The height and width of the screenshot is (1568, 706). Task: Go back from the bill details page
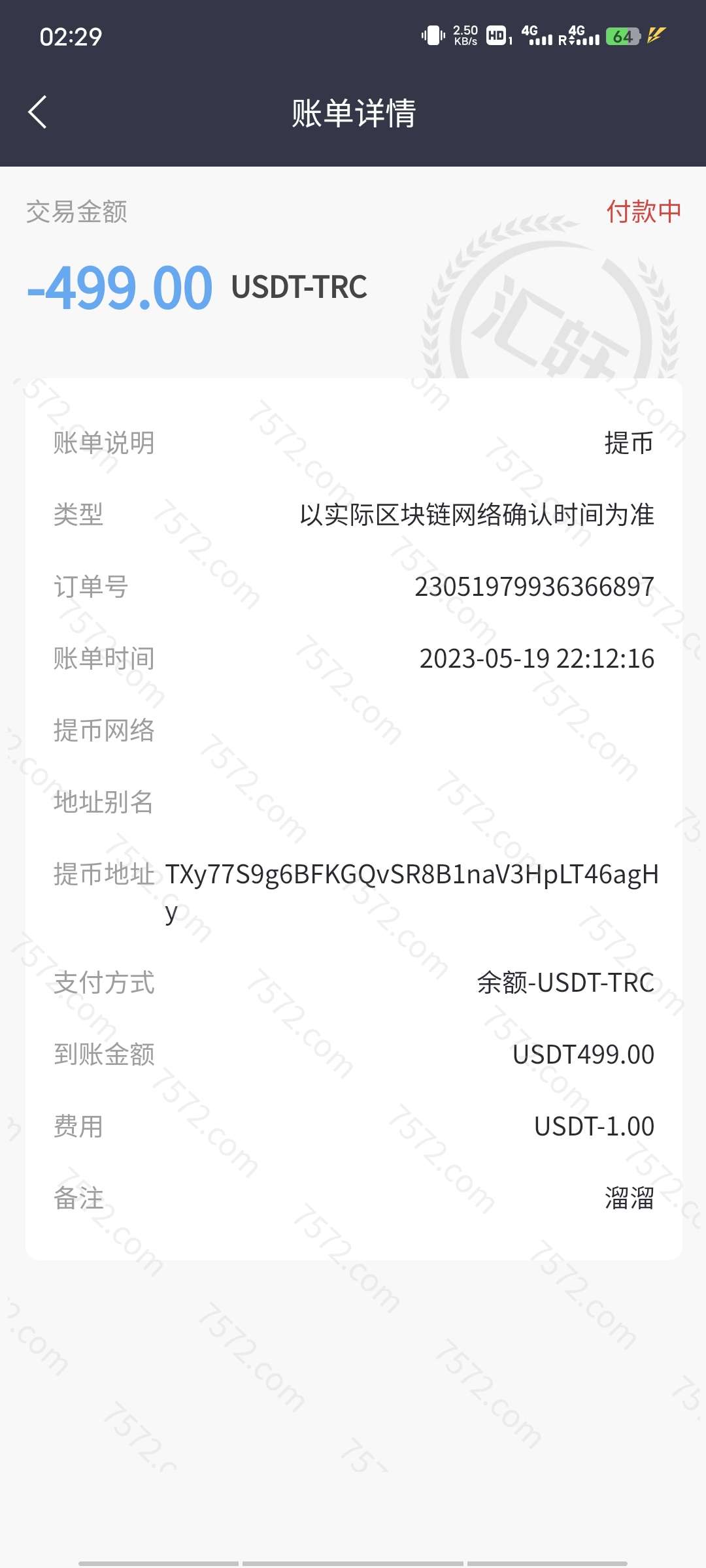tap(38, 112)
